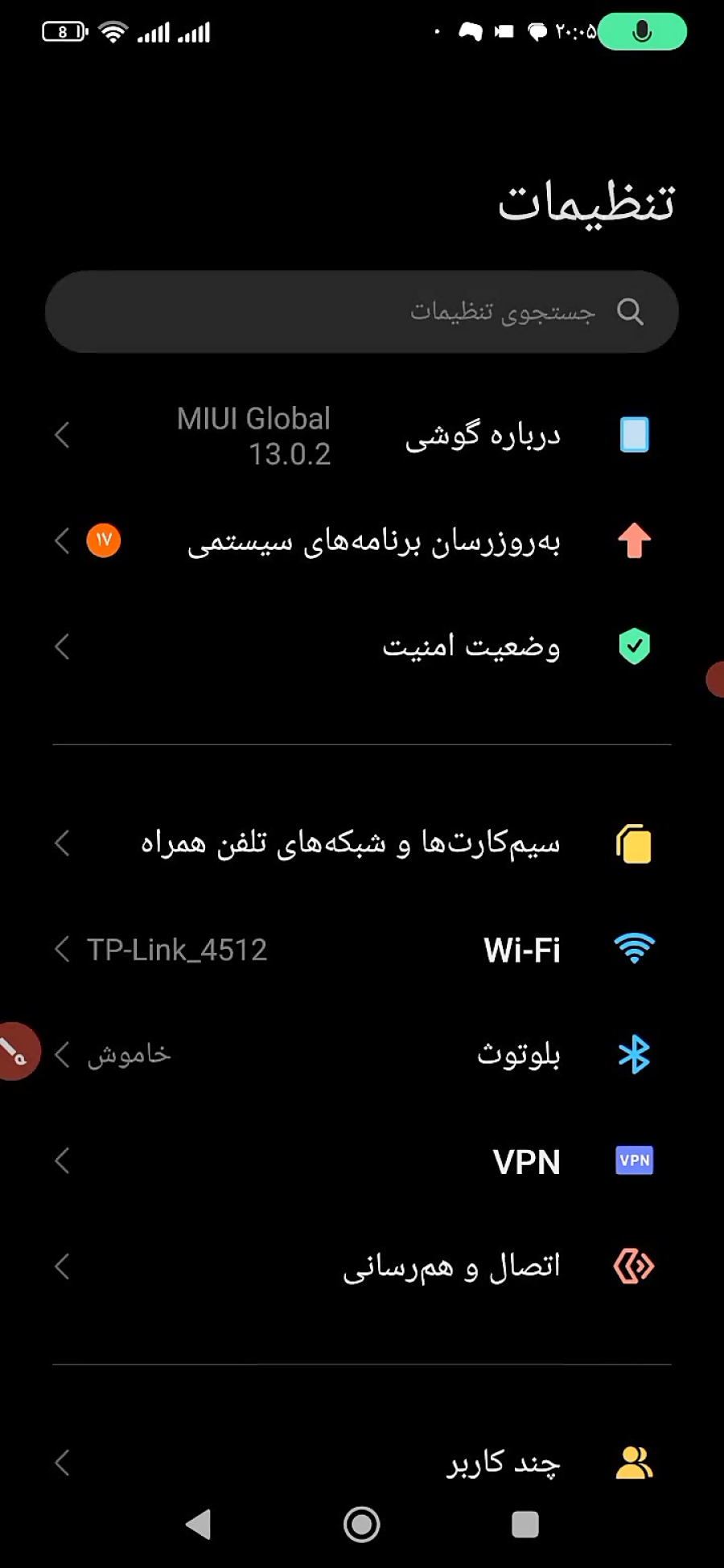Open connection and sharing (اتصال و هم‌رسانی)
Image resolution: width=724 pixels, height=1568 pixels.
pyautogui.click(x=362, y=1266)
